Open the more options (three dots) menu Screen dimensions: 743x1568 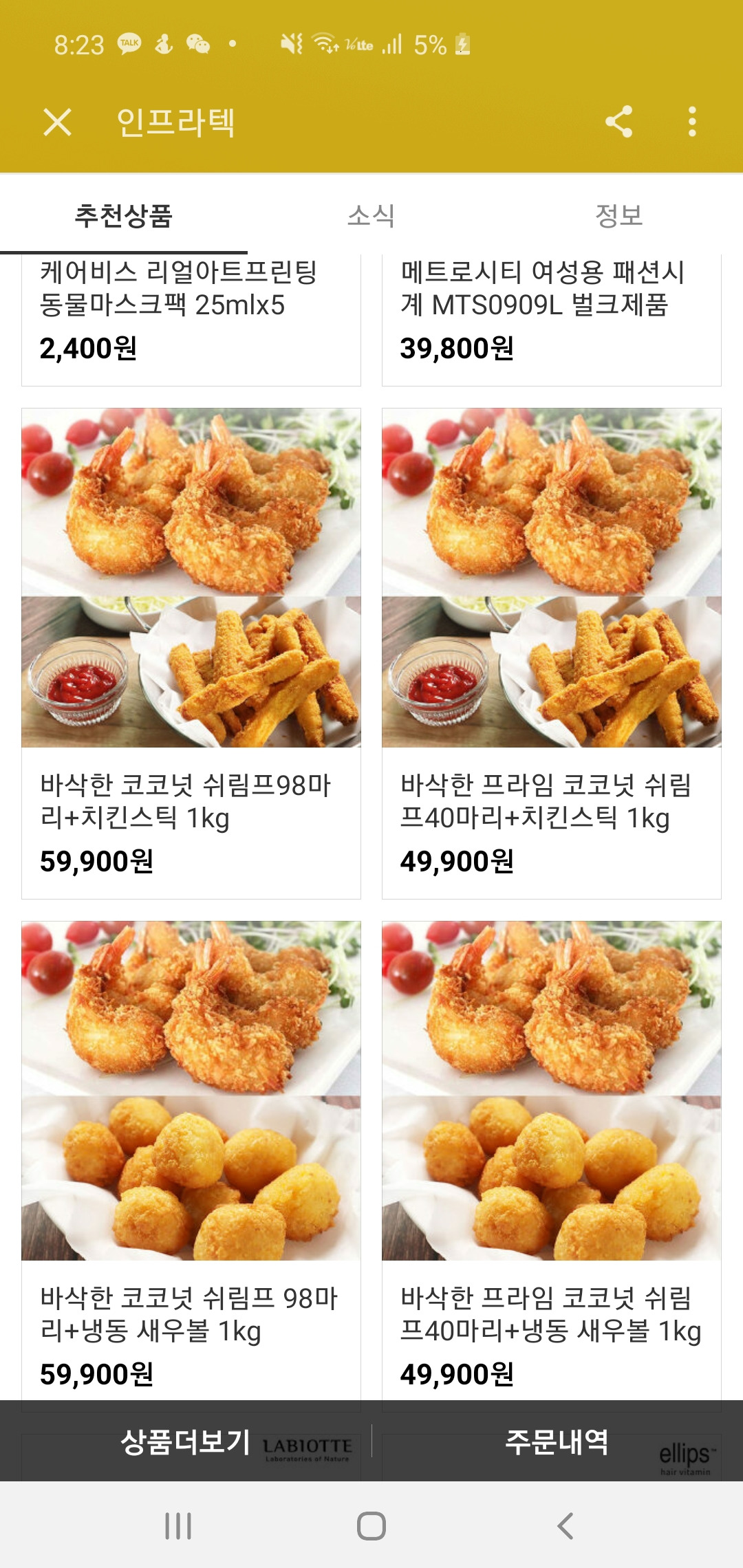(x=693, y=122)
